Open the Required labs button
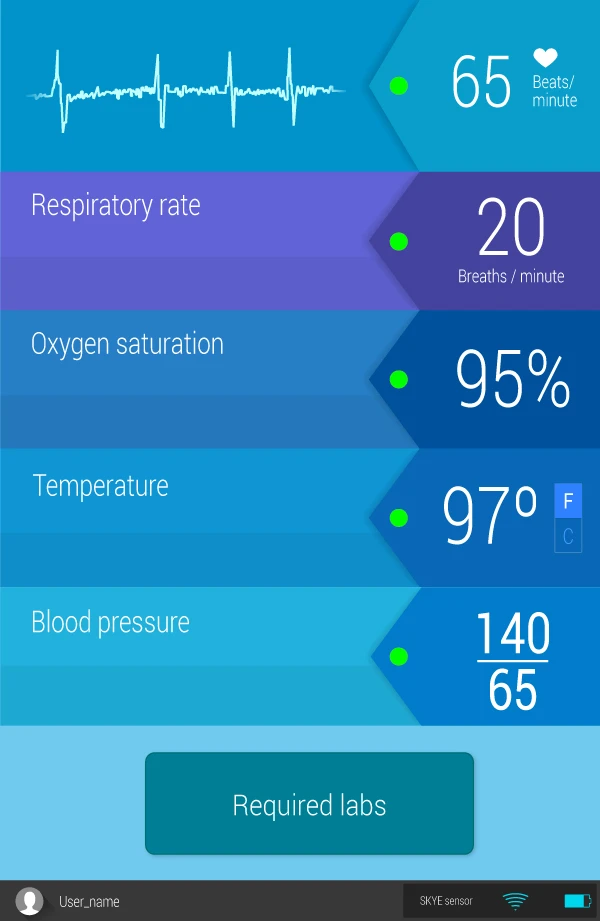Image resolution: width=600 pixels, height=921 pixels. point(309,804)
